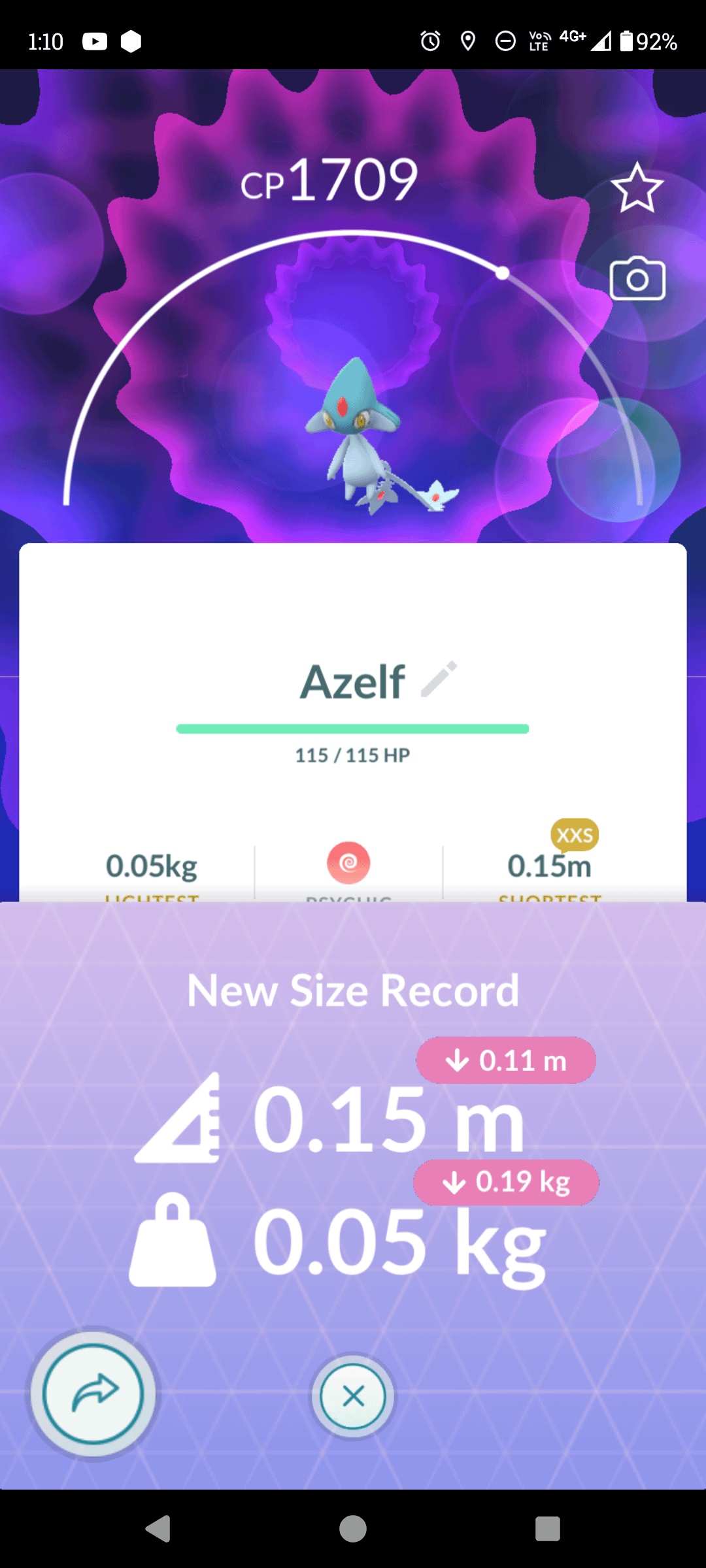This screenshot has height=1568, width=706.
Task: Close the New Size Record panel
Action: 353,1396
